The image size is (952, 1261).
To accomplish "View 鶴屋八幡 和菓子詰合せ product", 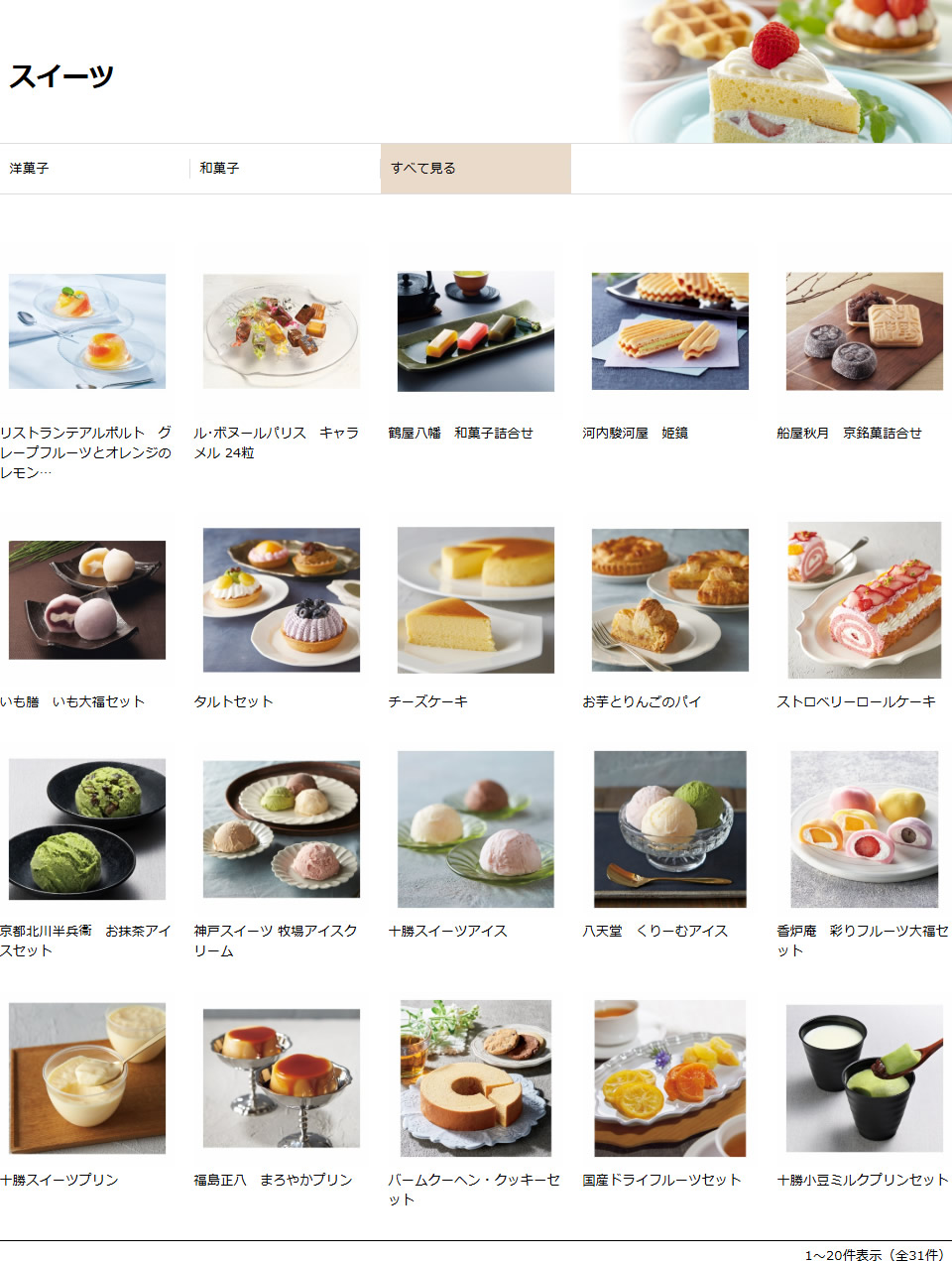I will tap(475, 332).
